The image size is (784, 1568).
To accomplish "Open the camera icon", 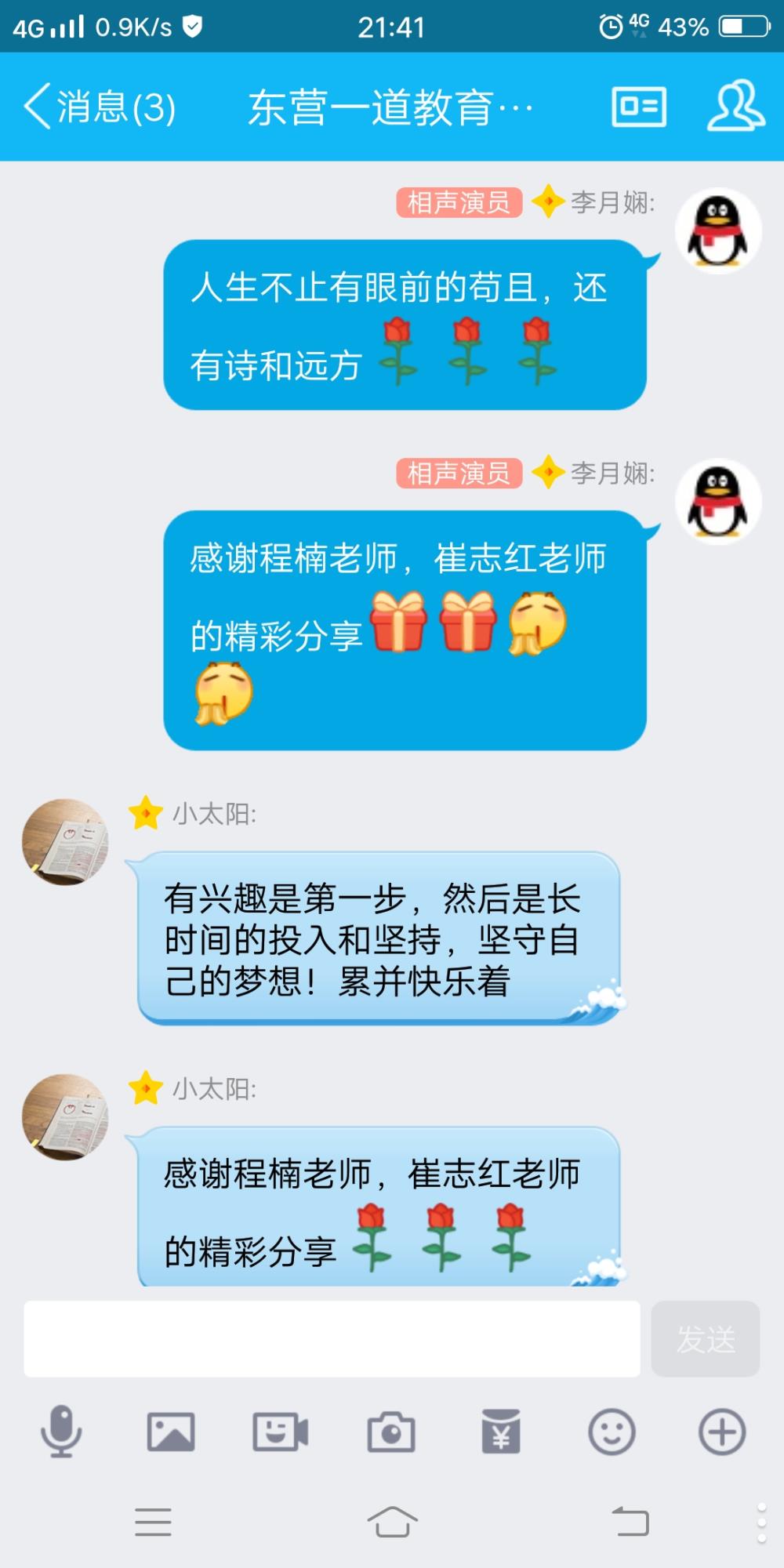I will [391, 1432].
